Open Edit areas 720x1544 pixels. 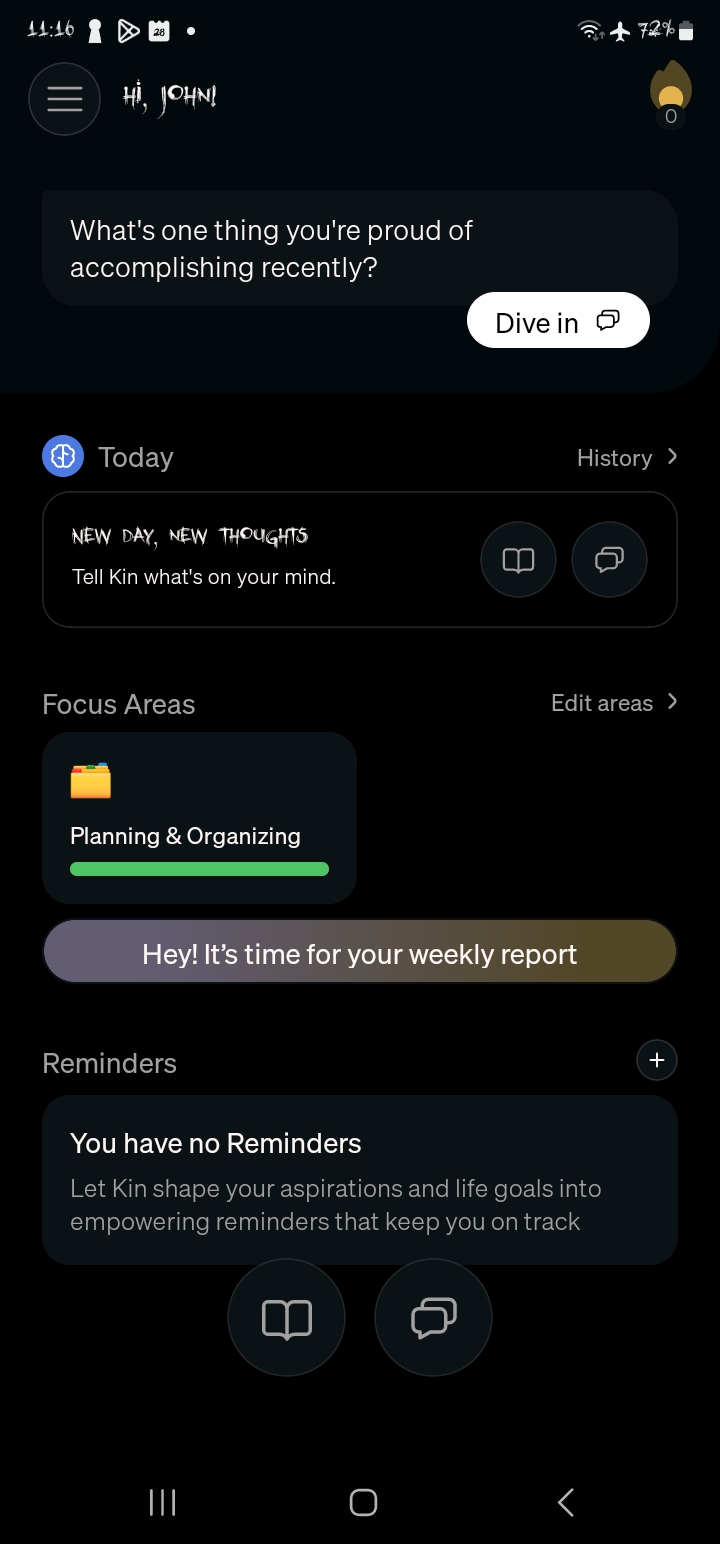614,703
